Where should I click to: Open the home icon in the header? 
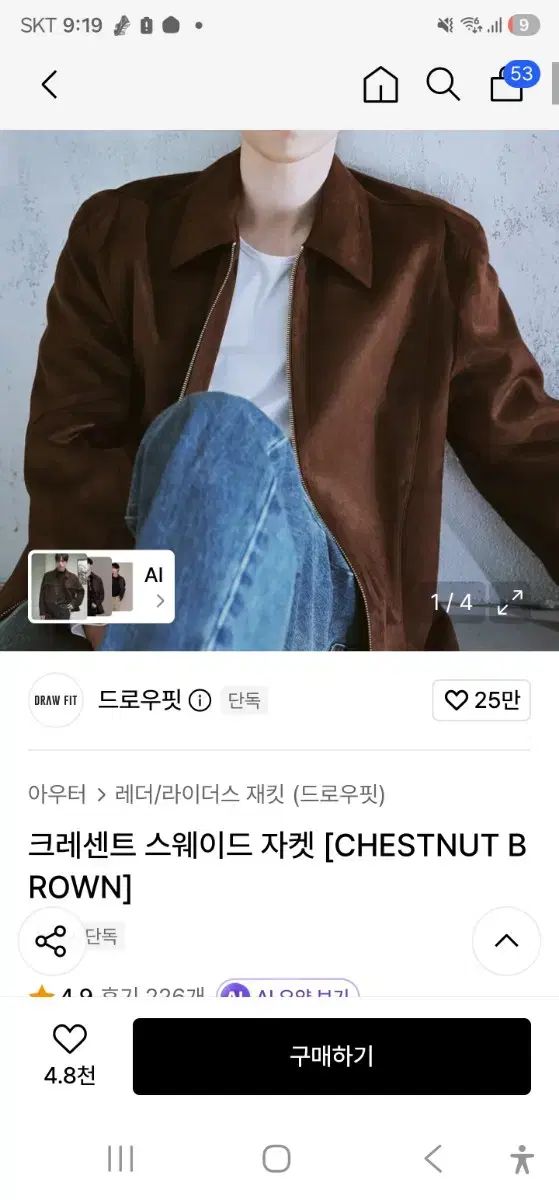[380, 85]
